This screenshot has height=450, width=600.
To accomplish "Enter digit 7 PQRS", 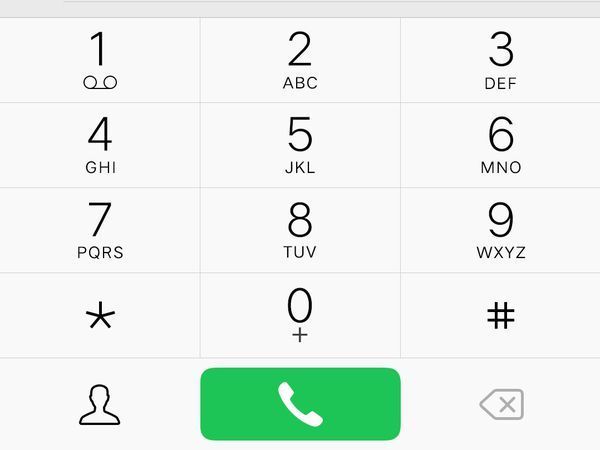I will point(100,230).
